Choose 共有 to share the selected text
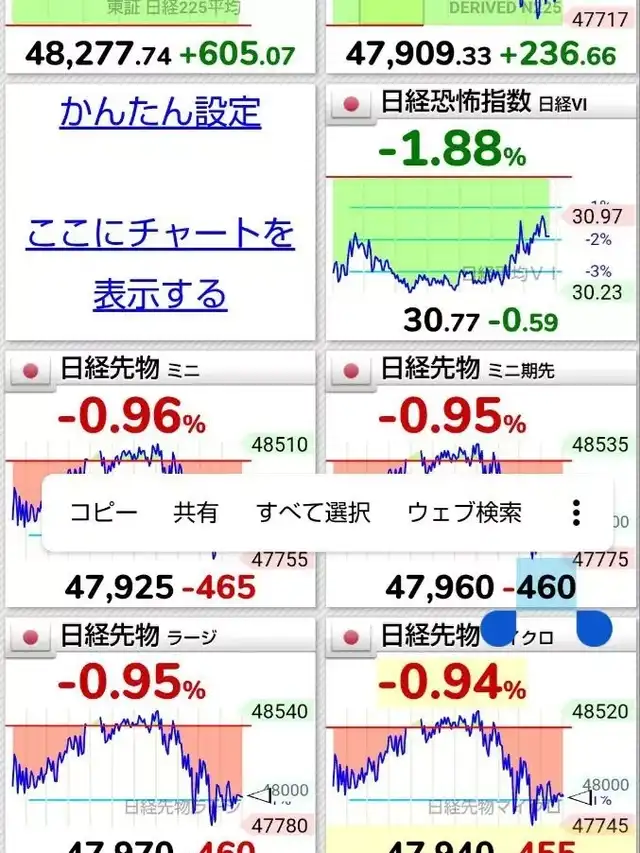 coord(195,513)
